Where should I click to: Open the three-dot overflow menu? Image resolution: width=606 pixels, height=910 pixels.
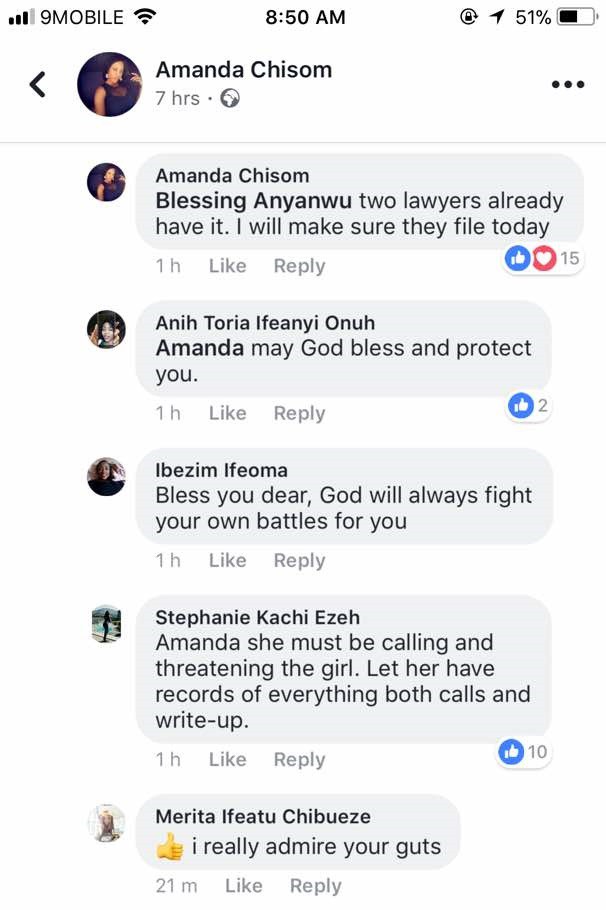pyautogui.click(x=567, y=85)
